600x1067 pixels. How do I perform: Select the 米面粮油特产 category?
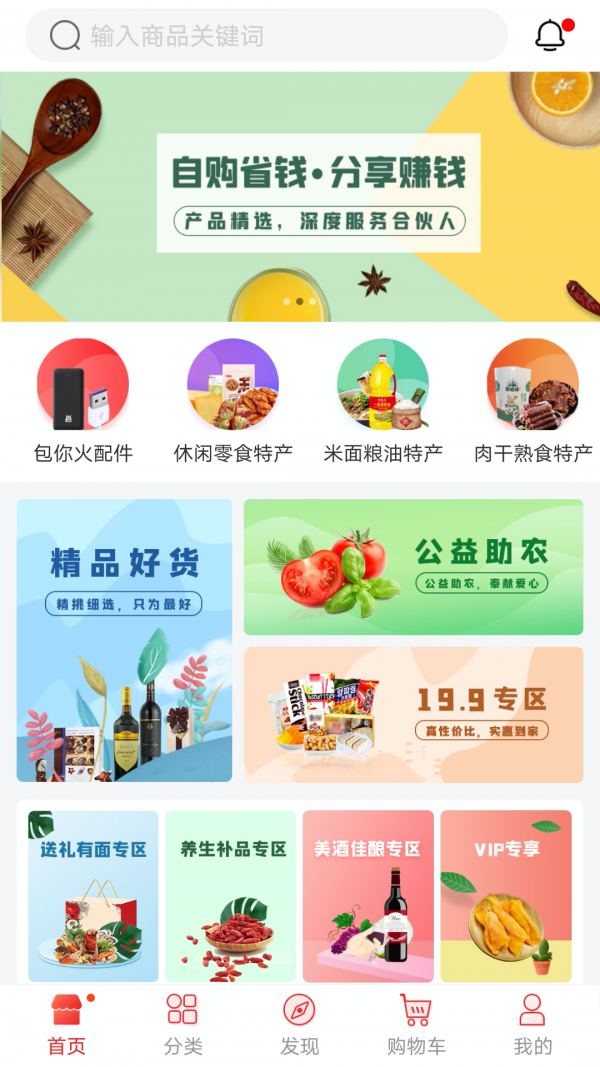[383, 400]
